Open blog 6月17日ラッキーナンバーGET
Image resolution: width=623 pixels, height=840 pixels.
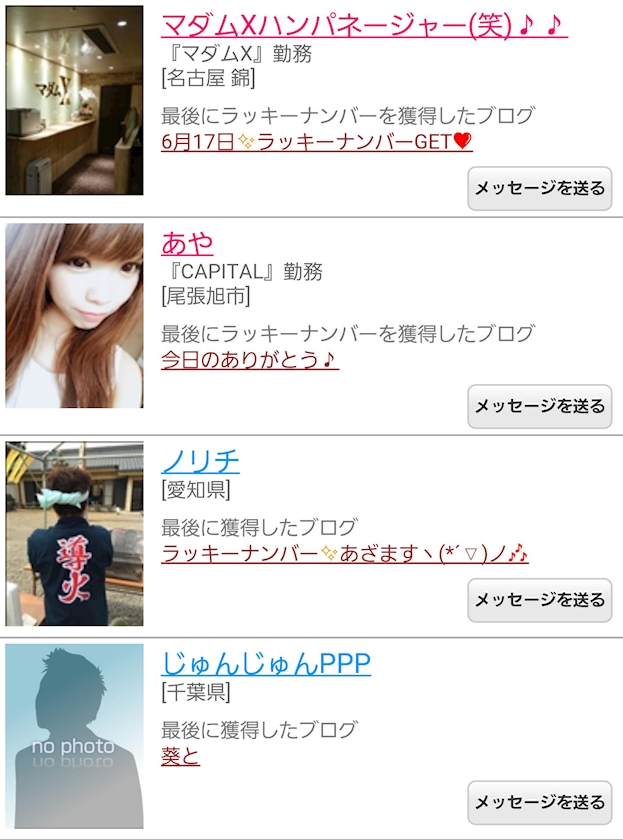tap(317, 141)
